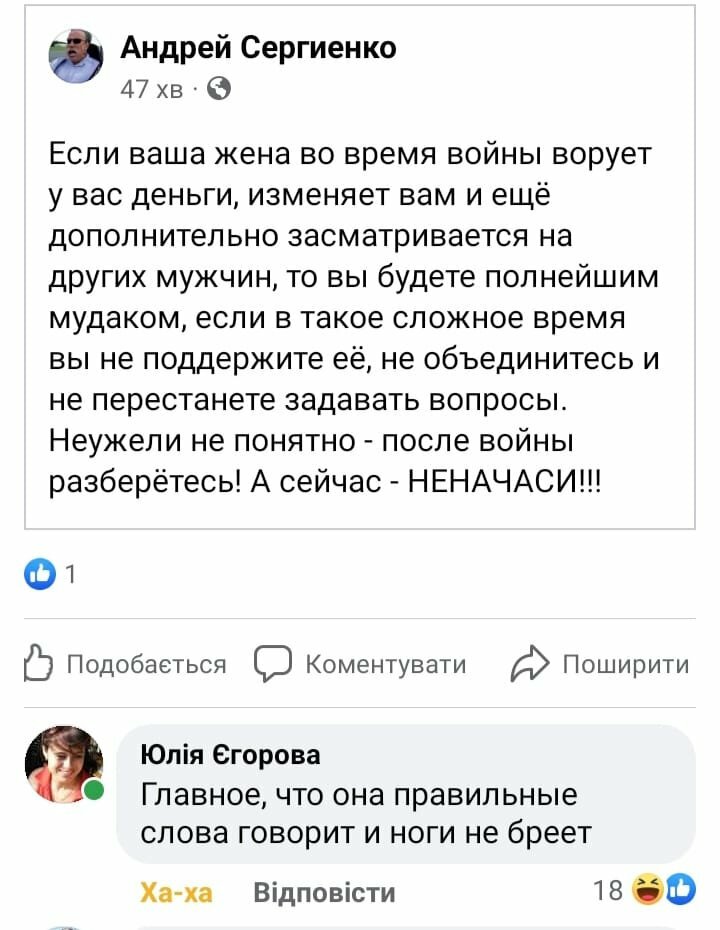Open Андрей Сергиенко's profile photo
This screenshot has height=930, width=720.
pos(76,57)
